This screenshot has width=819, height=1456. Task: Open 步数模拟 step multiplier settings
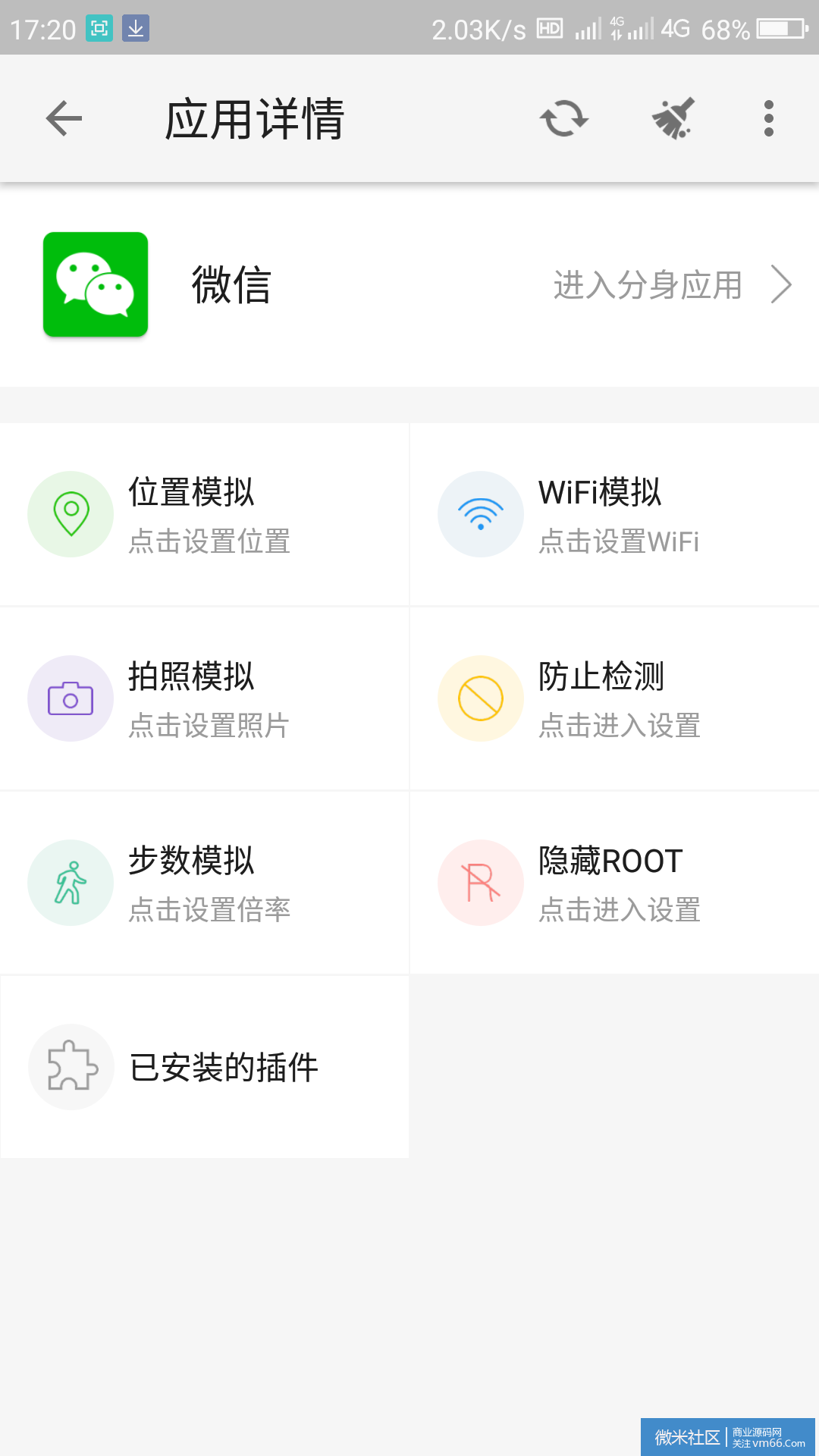pyautogui.click(x=205, y=883)
